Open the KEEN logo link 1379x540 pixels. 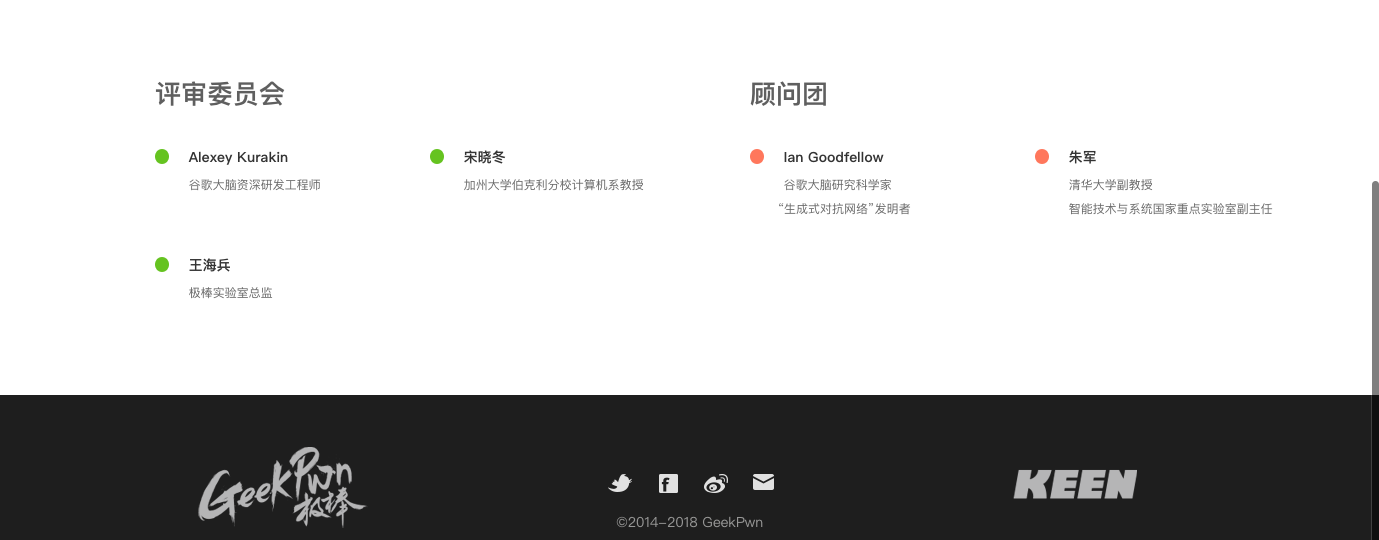pyautogui.click(x=1075, y=485)
